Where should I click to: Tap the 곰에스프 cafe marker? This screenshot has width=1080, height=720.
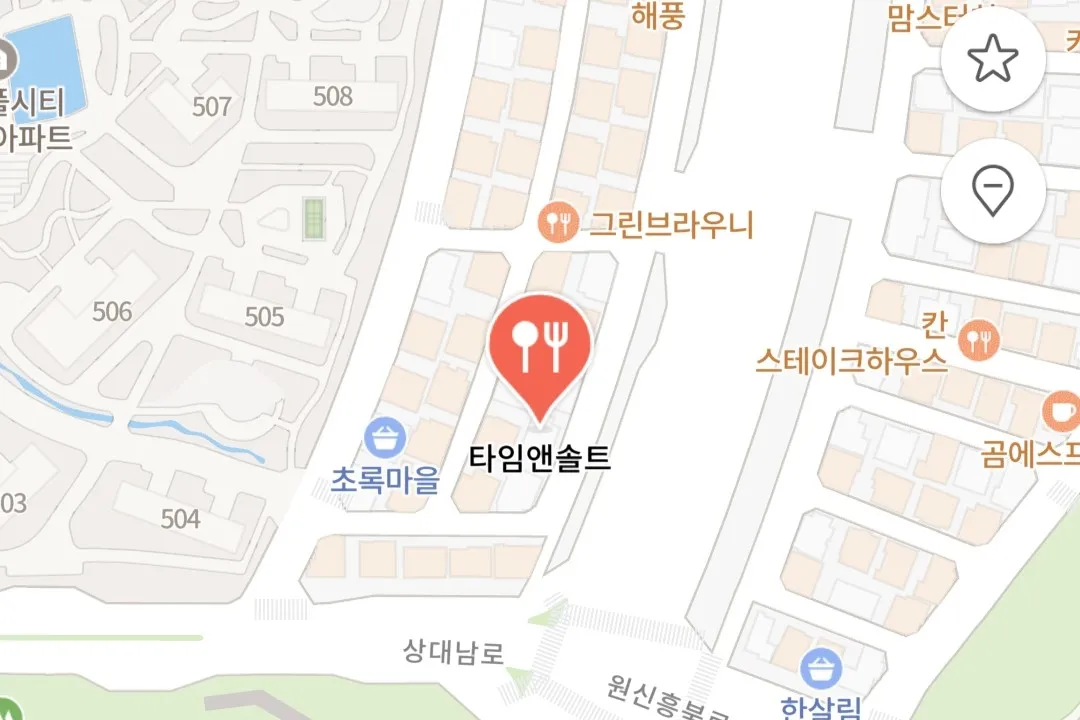(1060, 410)
